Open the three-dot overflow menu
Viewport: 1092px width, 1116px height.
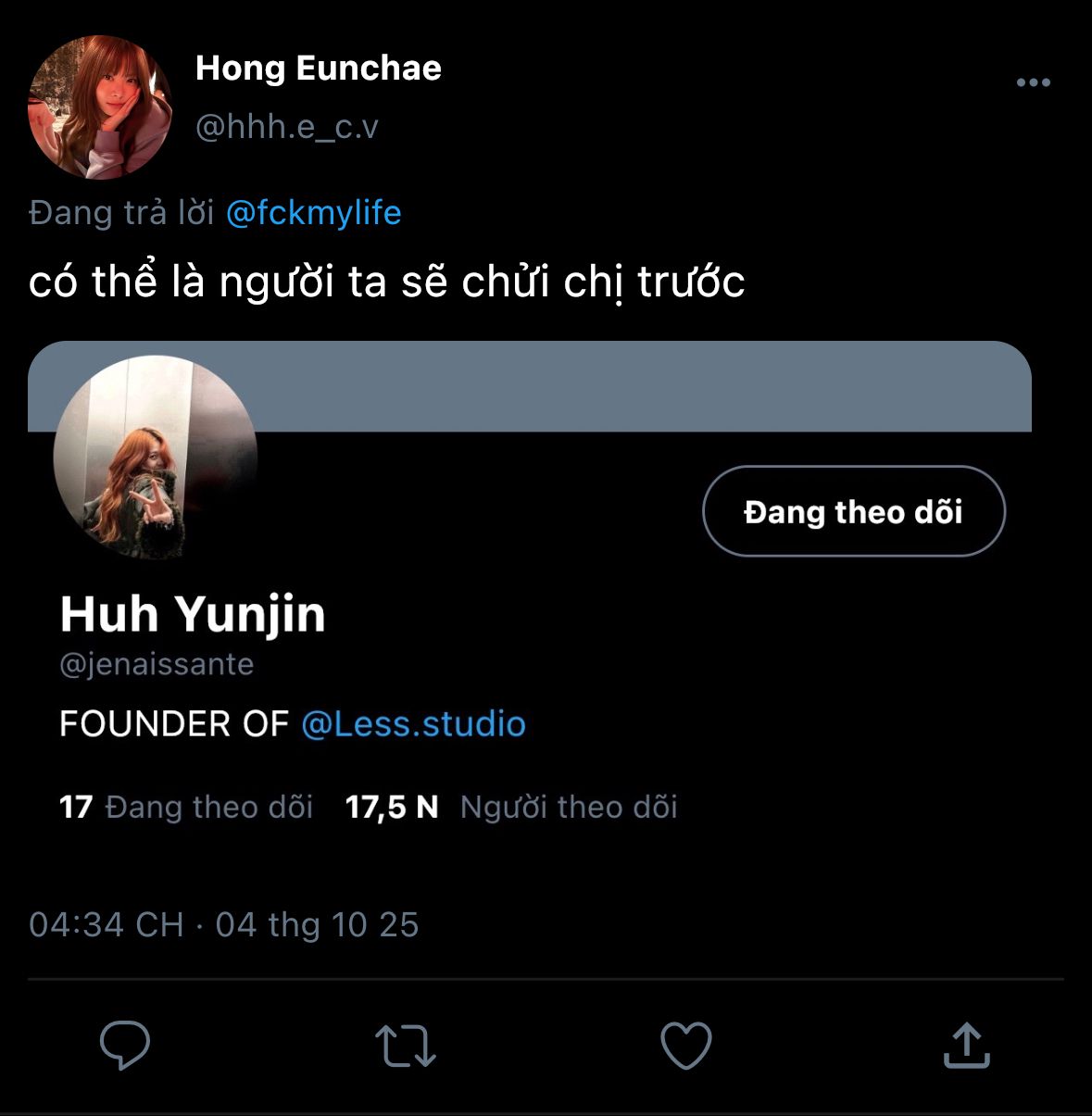[1033, 82]
